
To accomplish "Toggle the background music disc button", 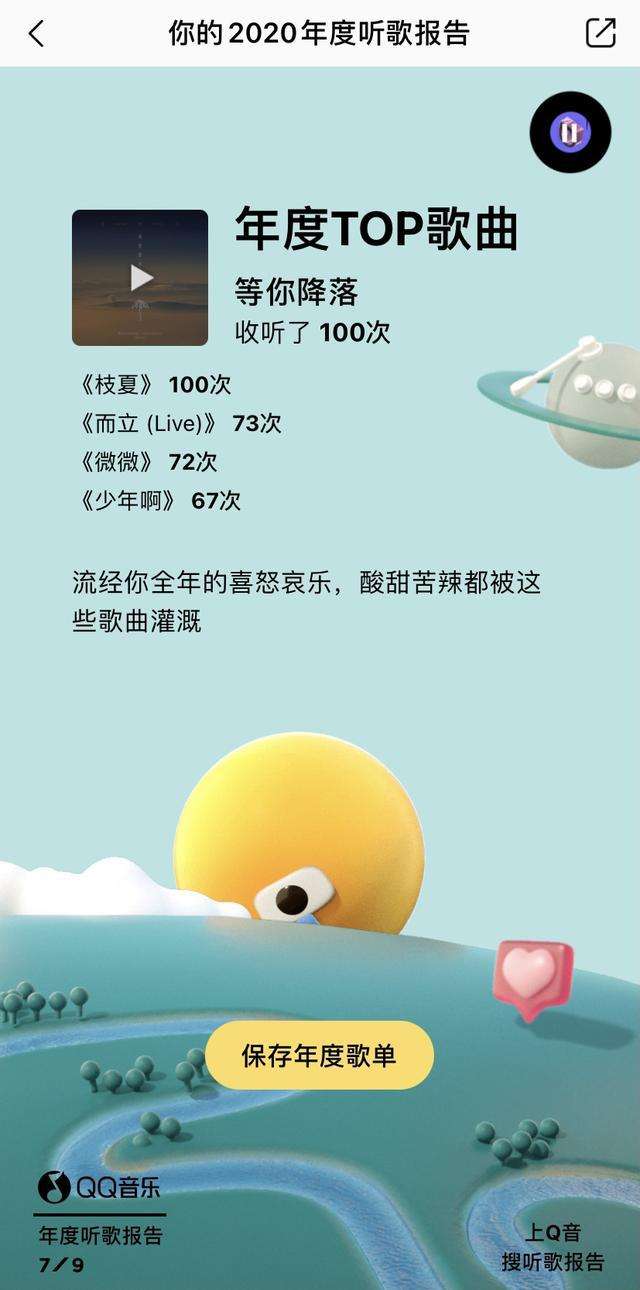I will coord(570,132).
